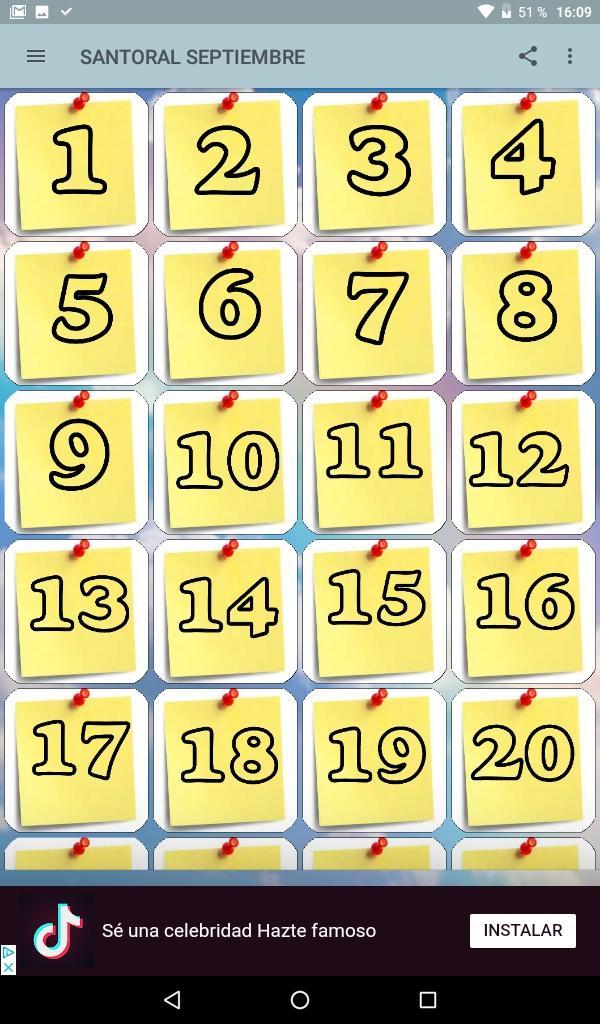The image size is (600, 1024).
Task: Open the day 10 note
Action: (x=225, y=462)
